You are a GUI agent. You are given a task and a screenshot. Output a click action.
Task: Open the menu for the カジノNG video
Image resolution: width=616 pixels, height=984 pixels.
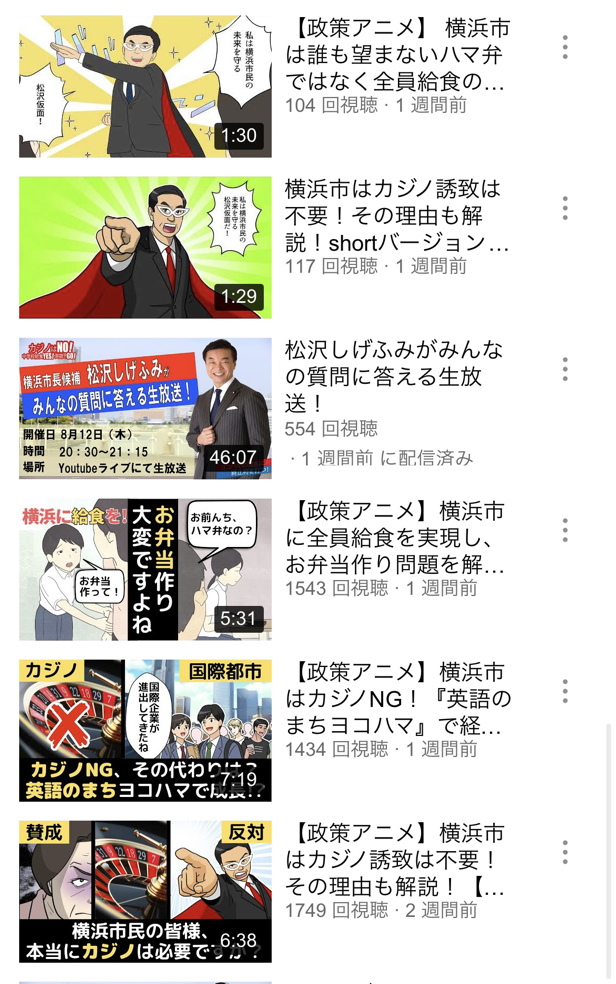click(x=565, y=691)
